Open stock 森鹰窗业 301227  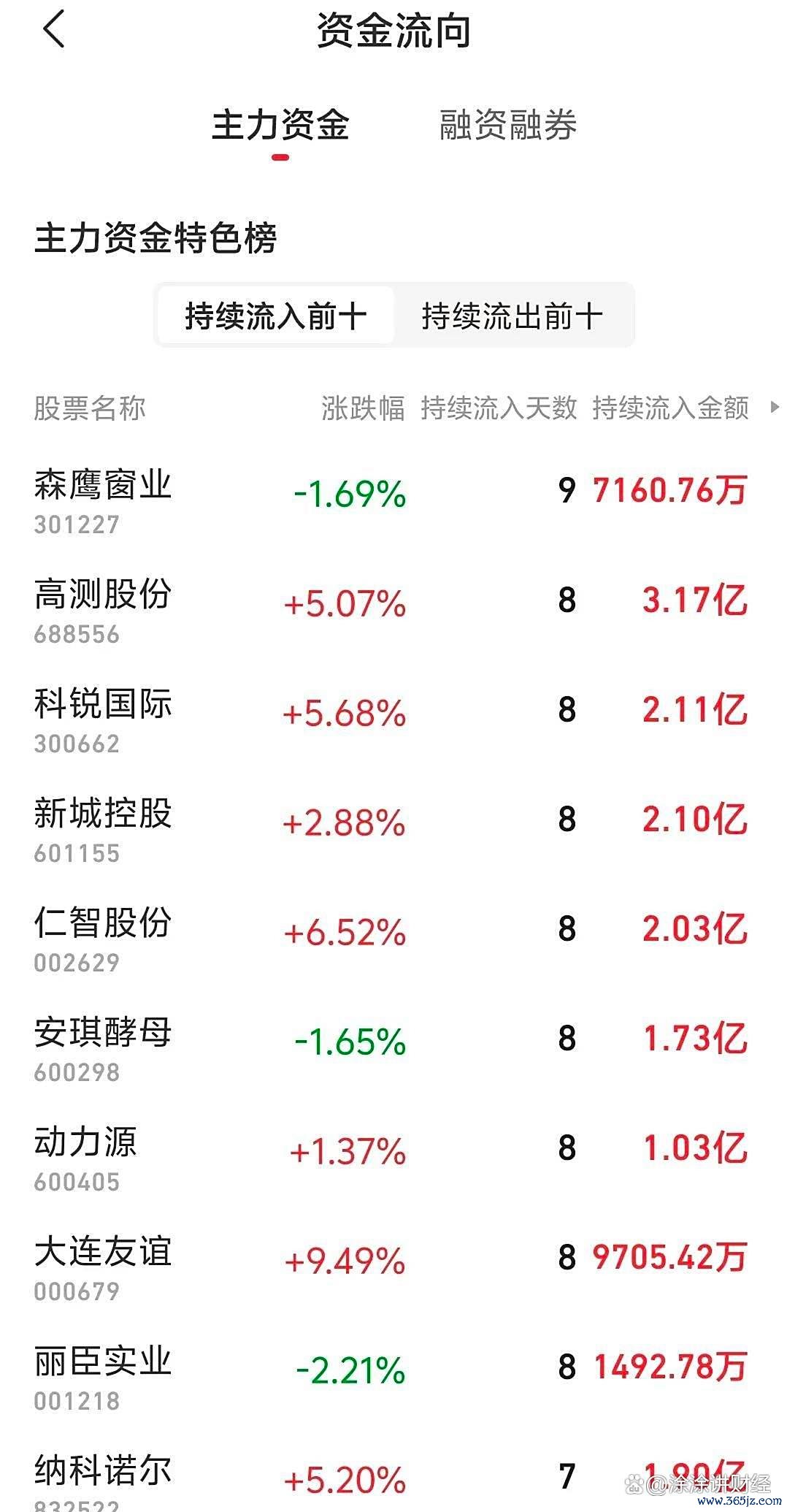point(393,501)
